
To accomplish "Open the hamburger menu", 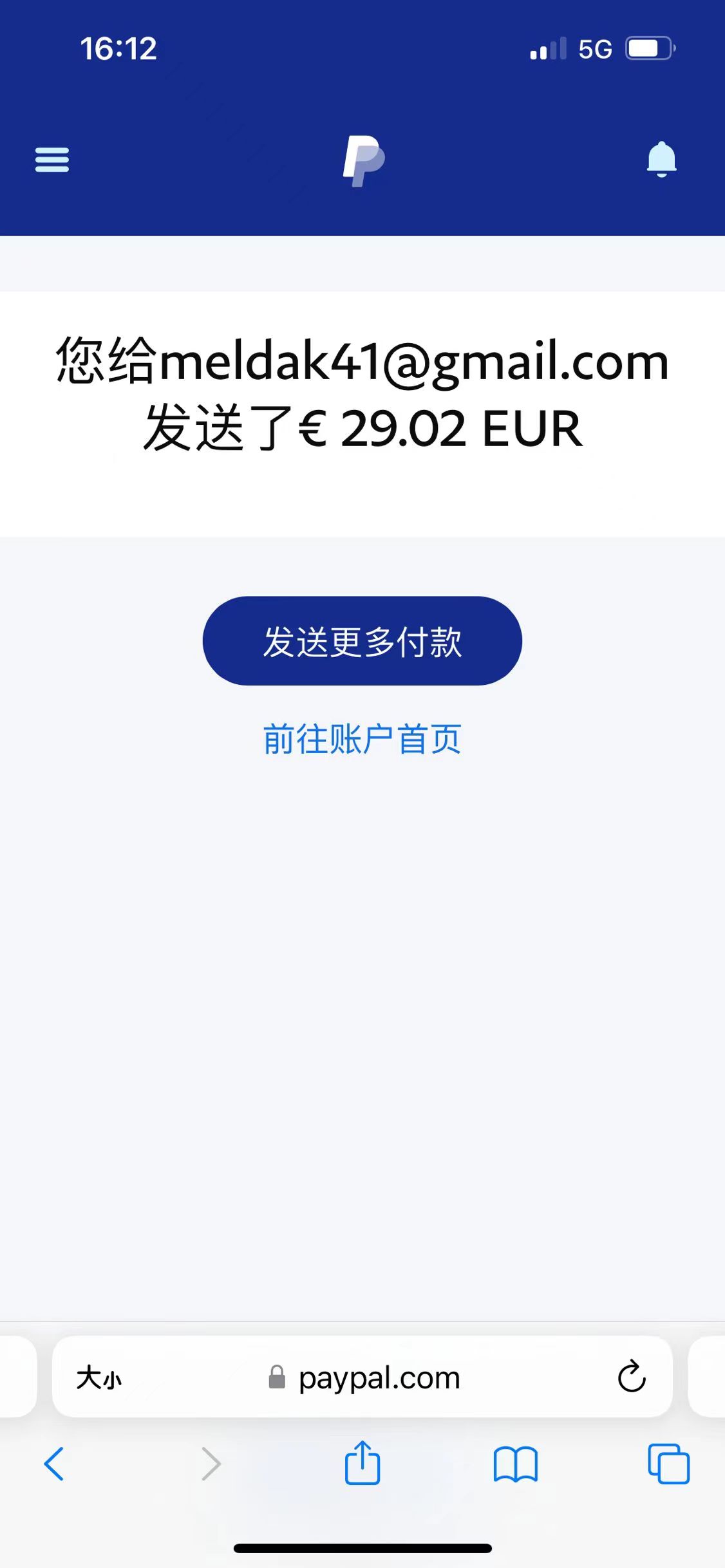I will [x=52, y=160].
